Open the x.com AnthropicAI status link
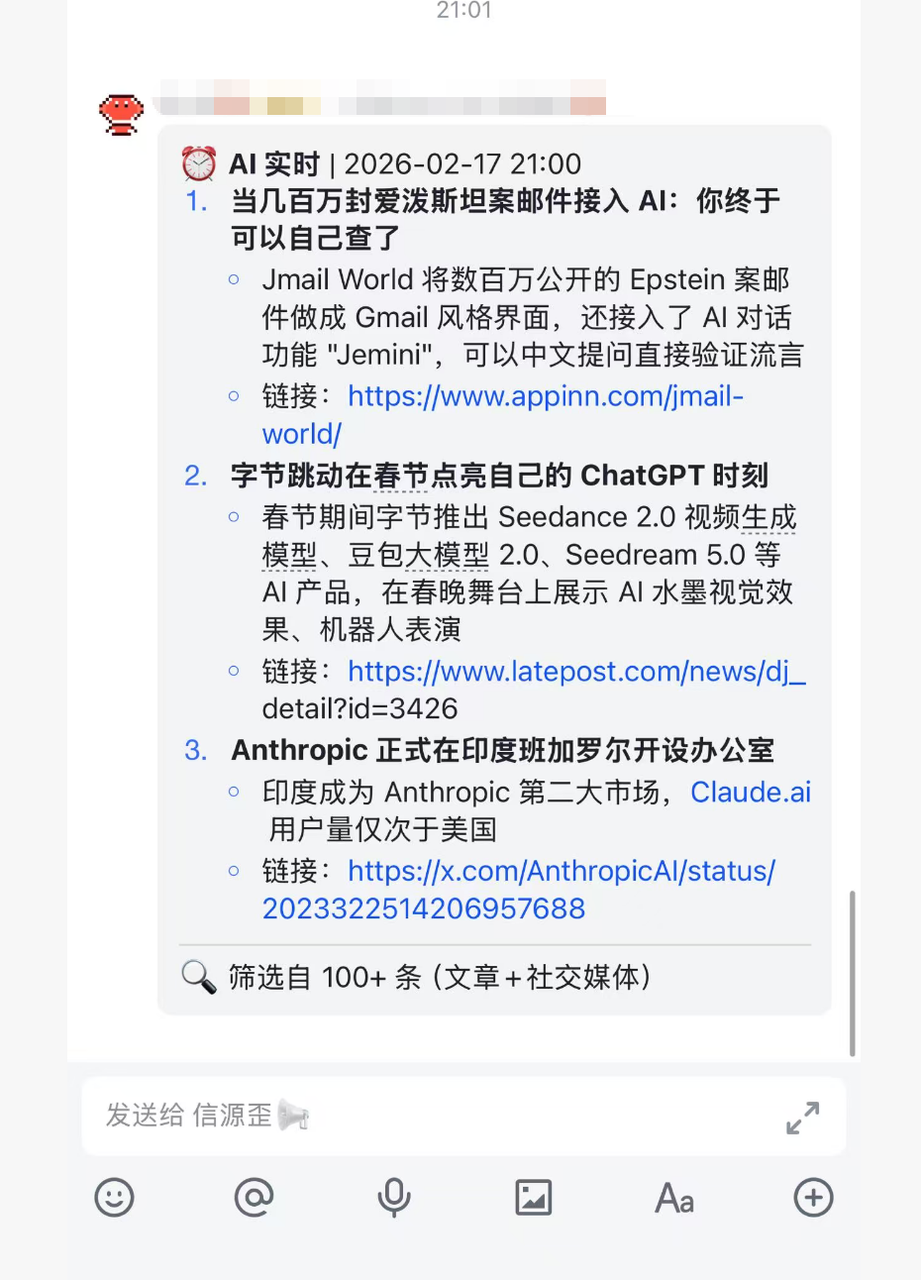The height and width of the screenshot is (1280, 921). 560,871
